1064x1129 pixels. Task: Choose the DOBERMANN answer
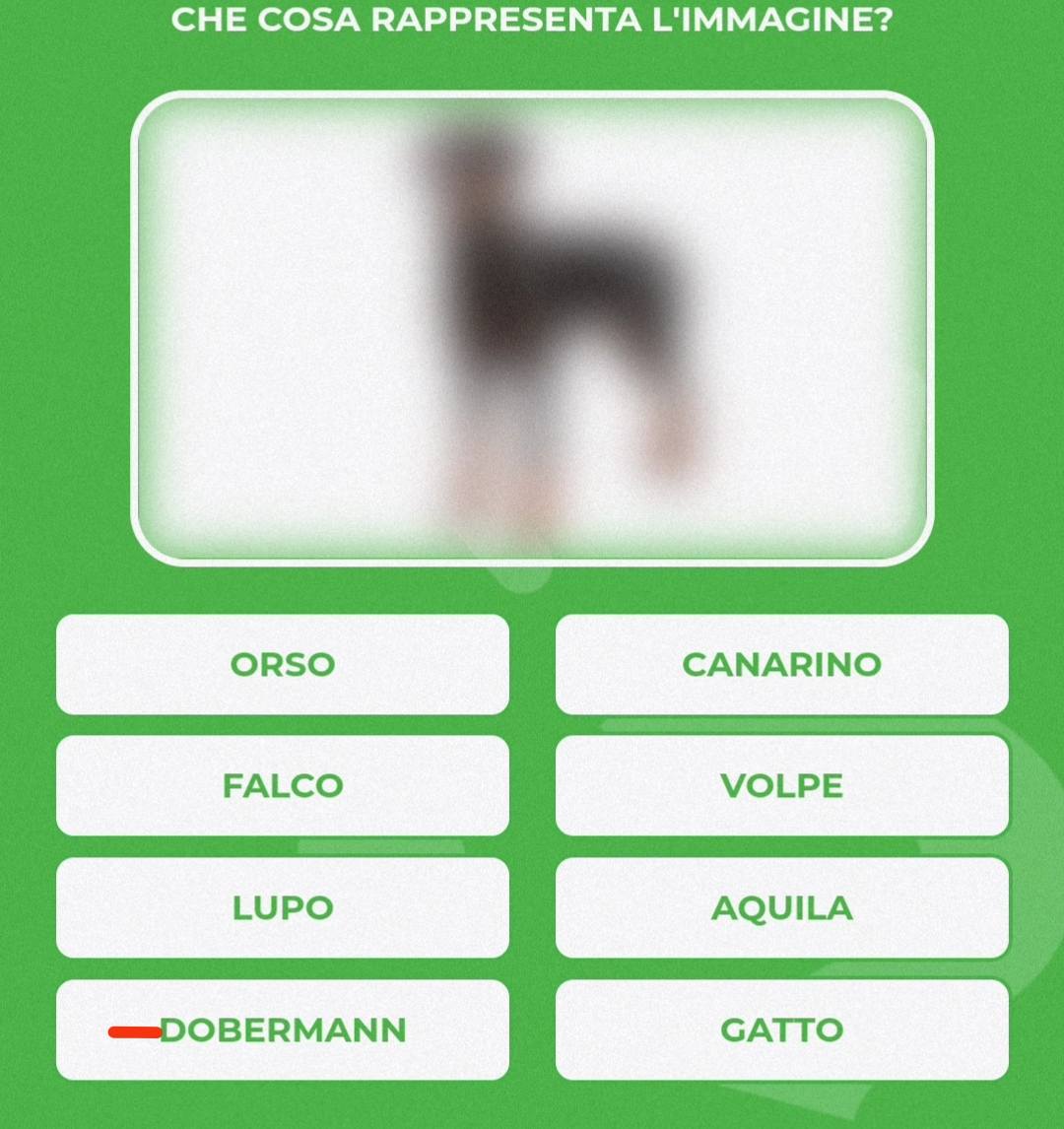click(x=283, y=1030)
